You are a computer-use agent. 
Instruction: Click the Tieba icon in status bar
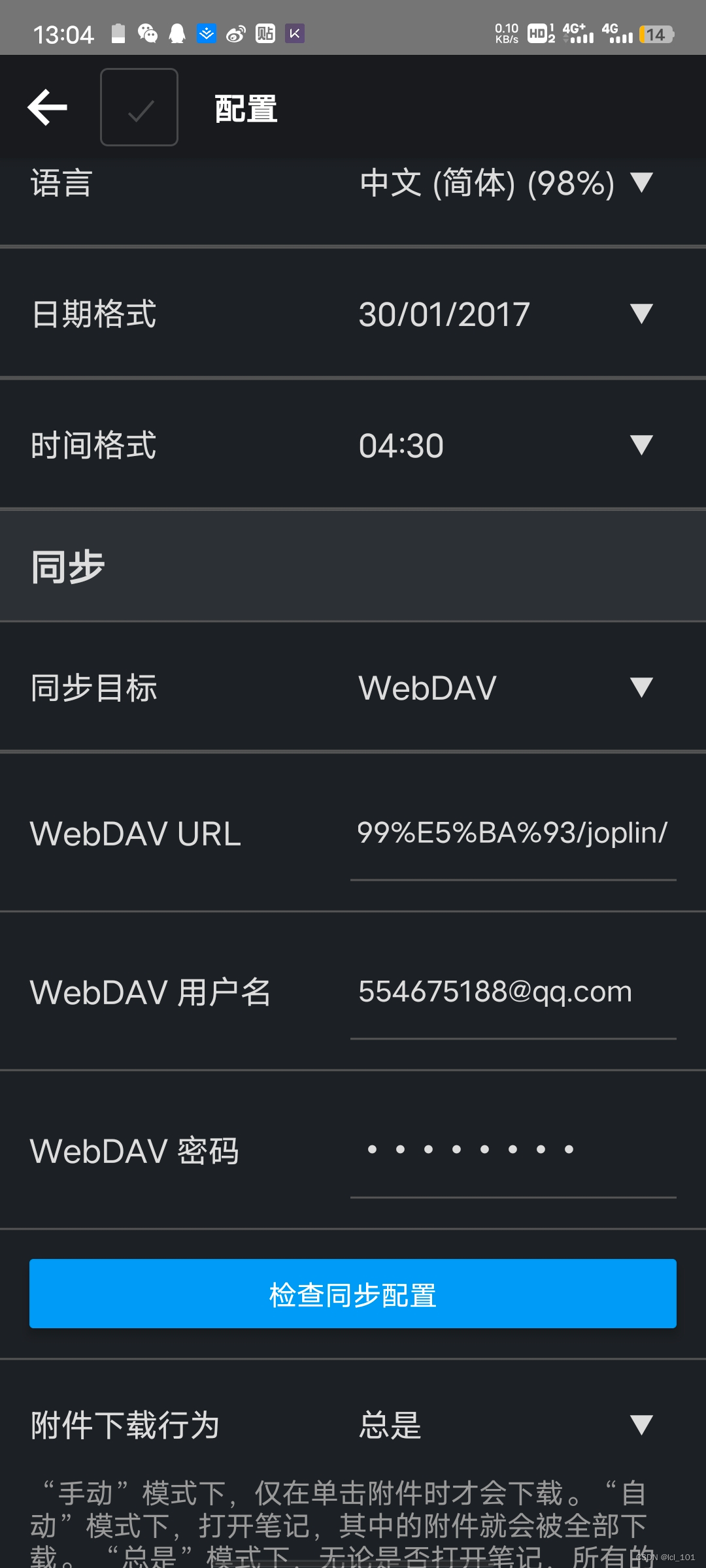[x=264, y=33]
